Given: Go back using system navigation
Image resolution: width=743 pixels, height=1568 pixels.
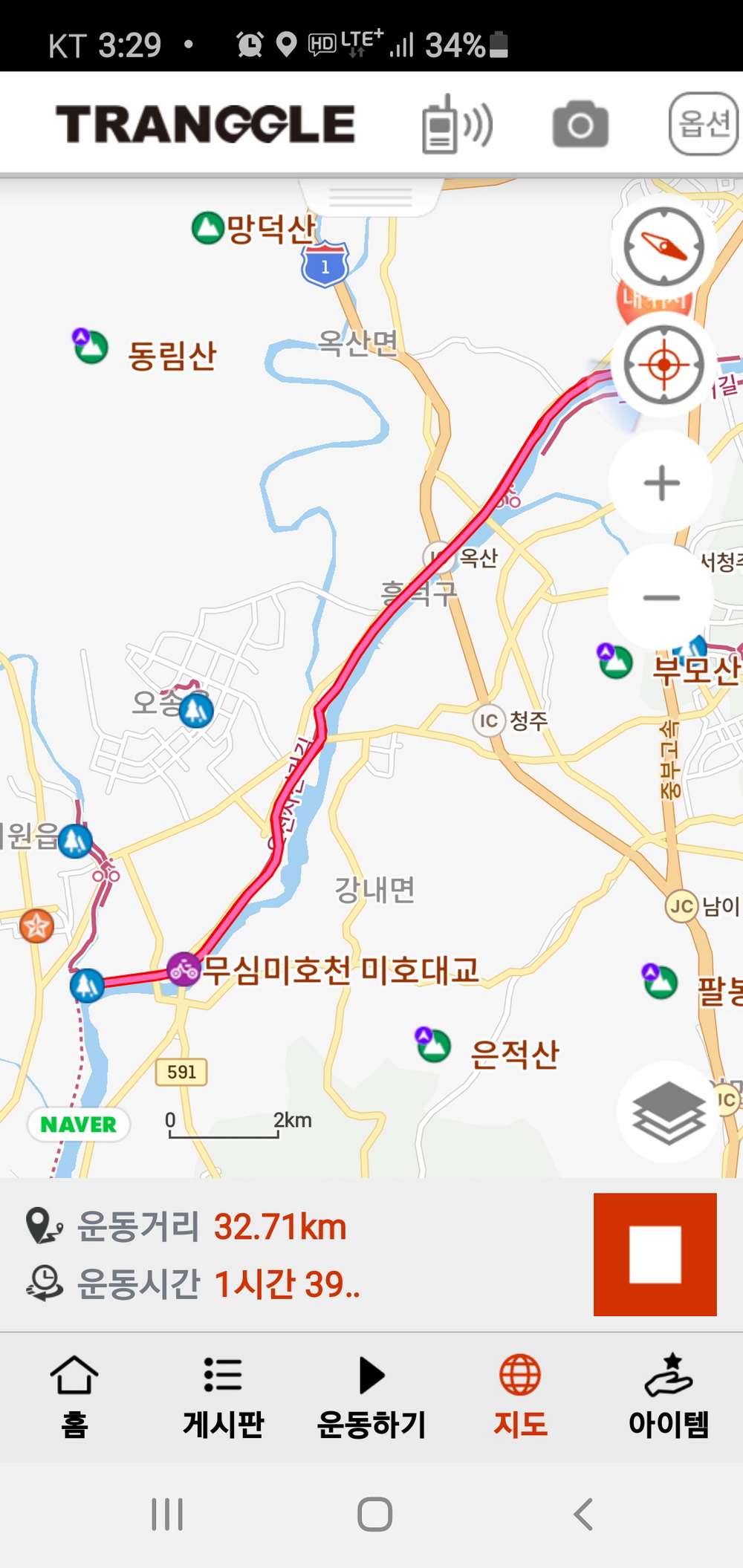Looking at the screenshot, I should [583, 1514].
